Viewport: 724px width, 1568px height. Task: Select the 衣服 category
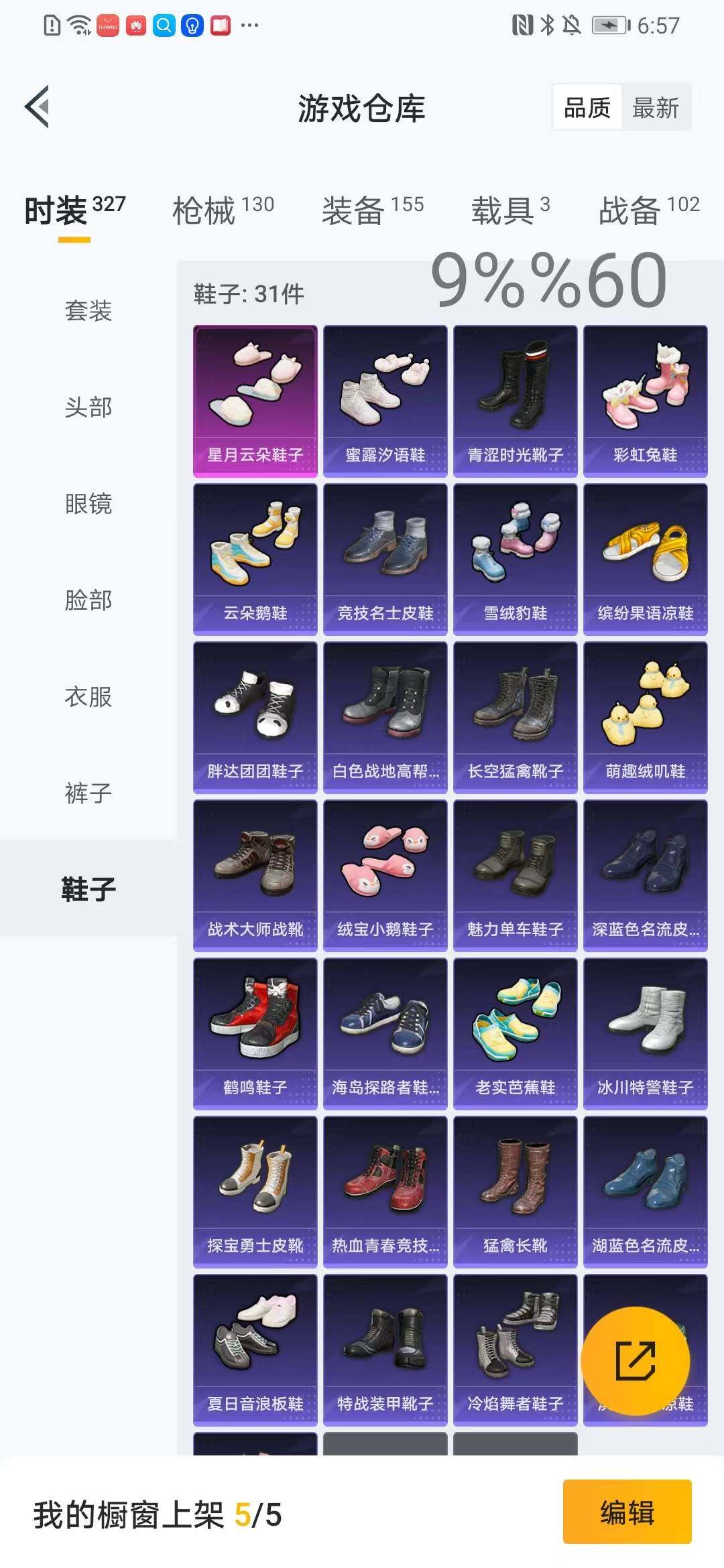coord(88,696)
